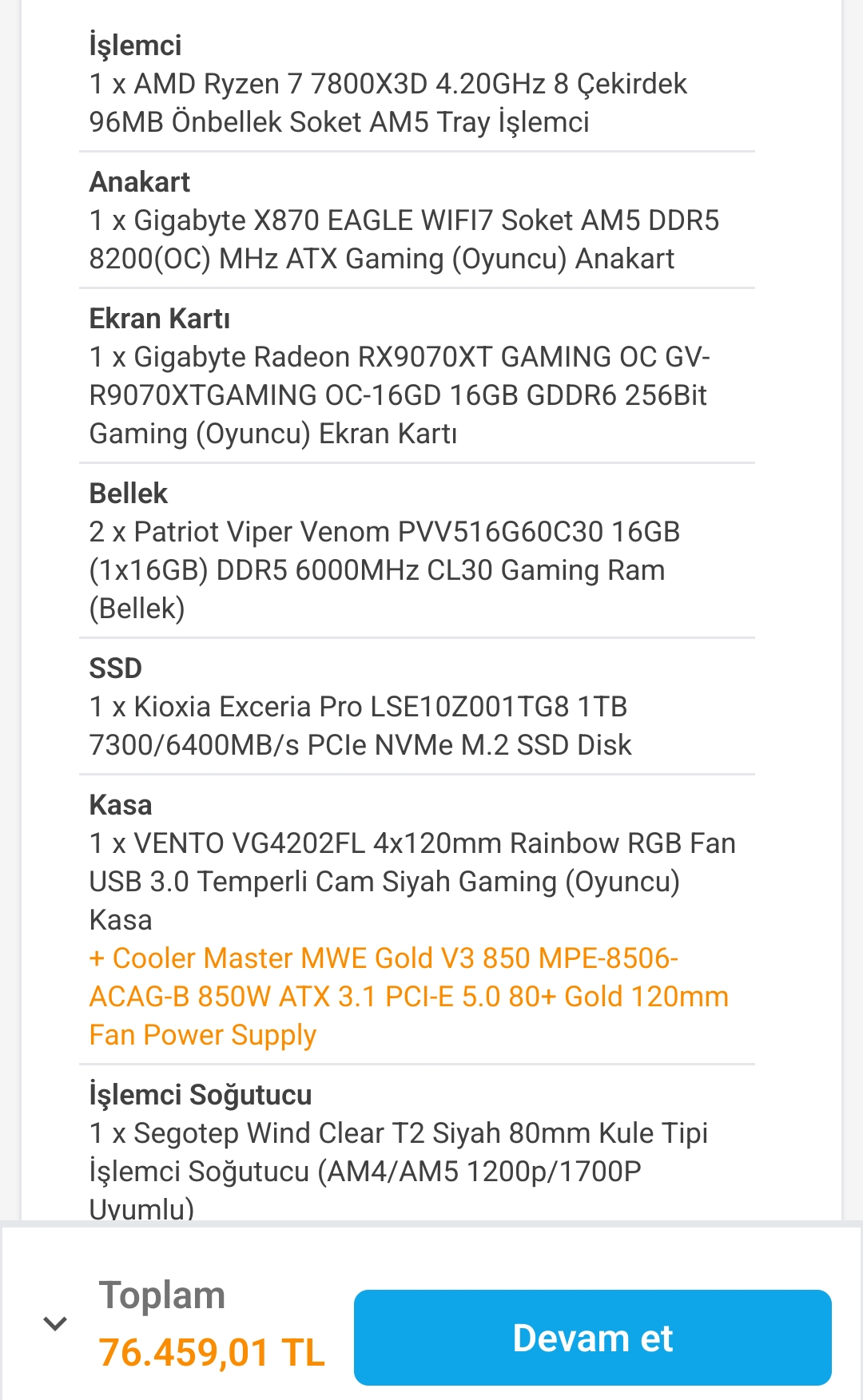Tap the Devam et button
This screenshot has width=863, height=1400.
tap(592, 1338)
